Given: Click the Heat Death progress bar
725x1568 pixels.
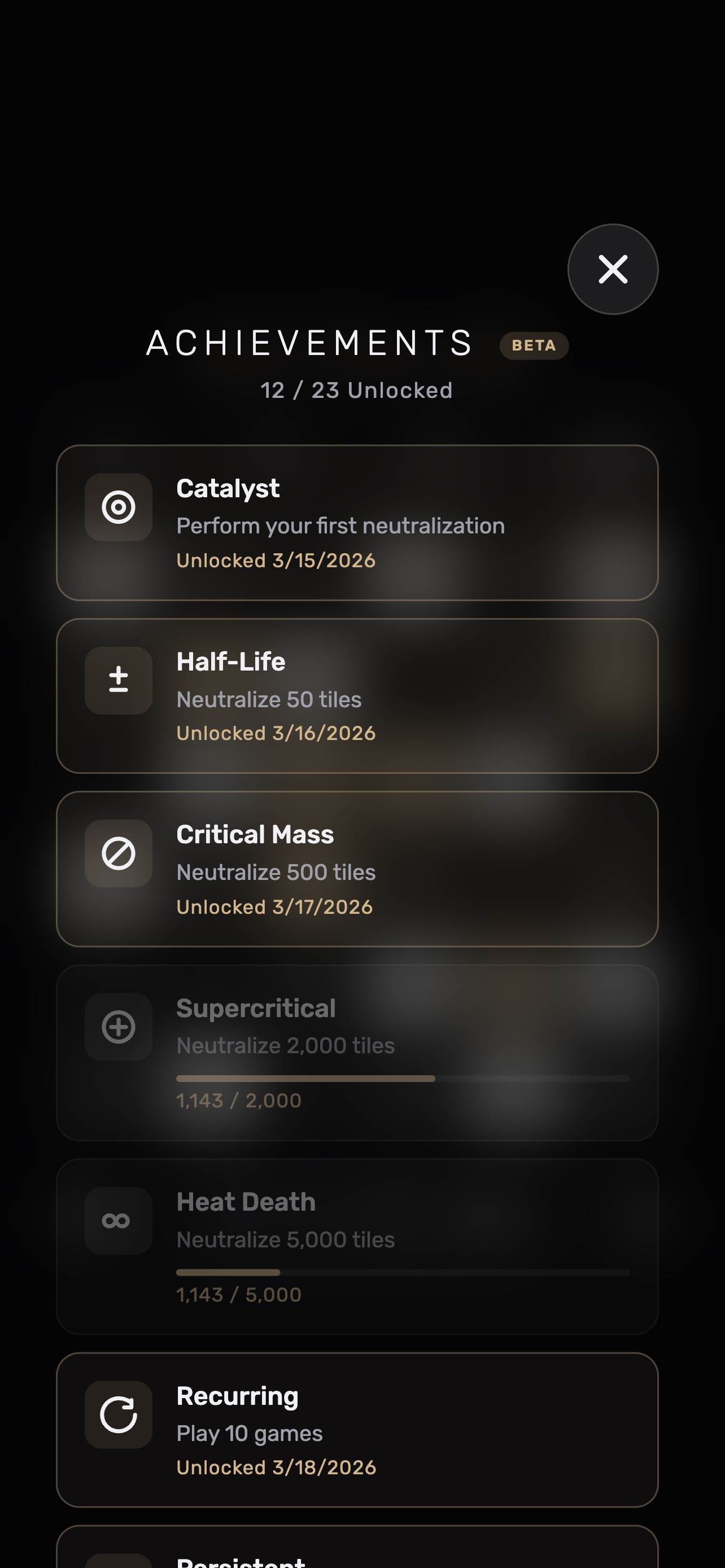Looking at the screenshot, I should tap(403, 1272).
